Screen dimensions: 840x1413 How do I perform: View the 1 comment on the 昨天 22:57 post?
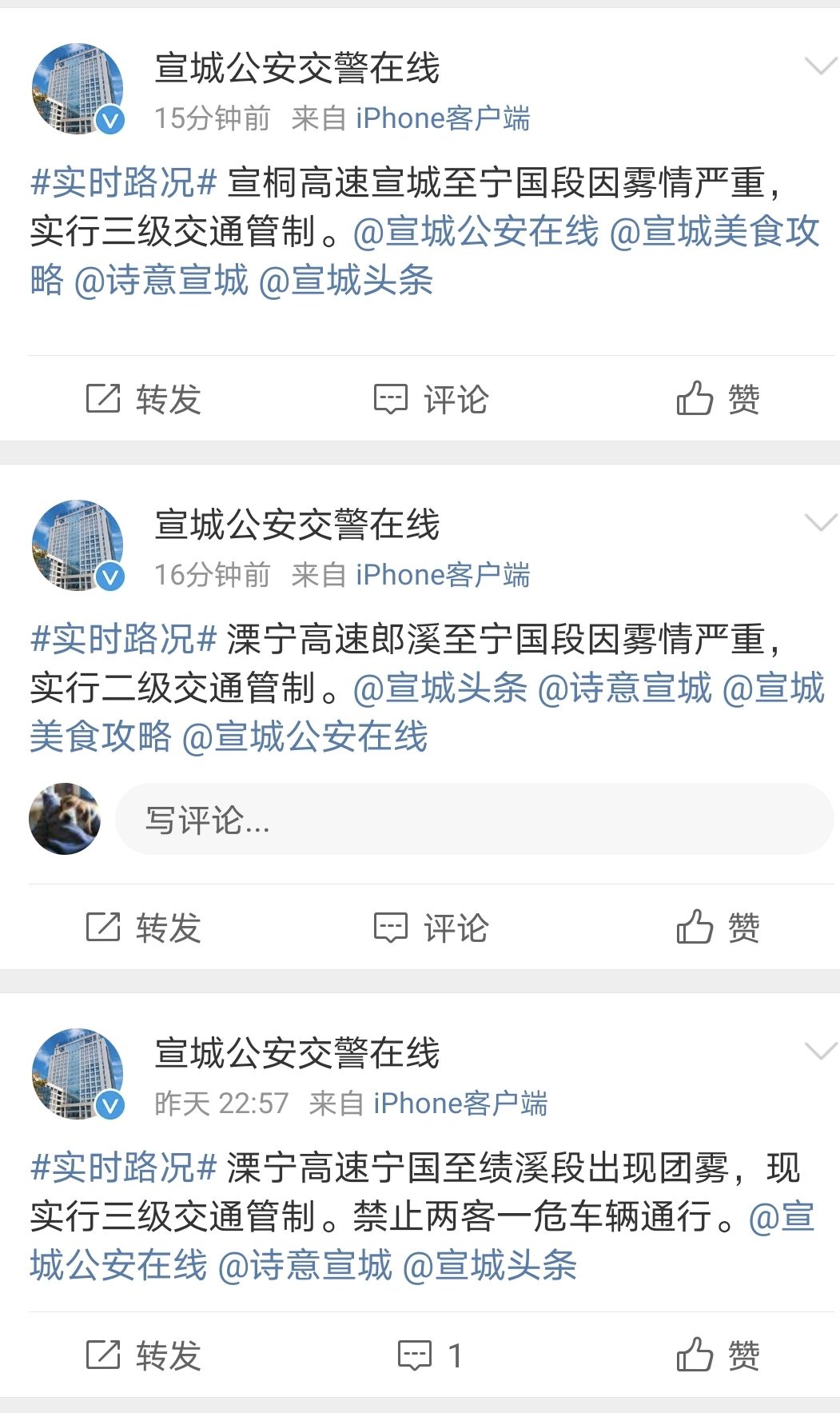[x=430, y=1355]
